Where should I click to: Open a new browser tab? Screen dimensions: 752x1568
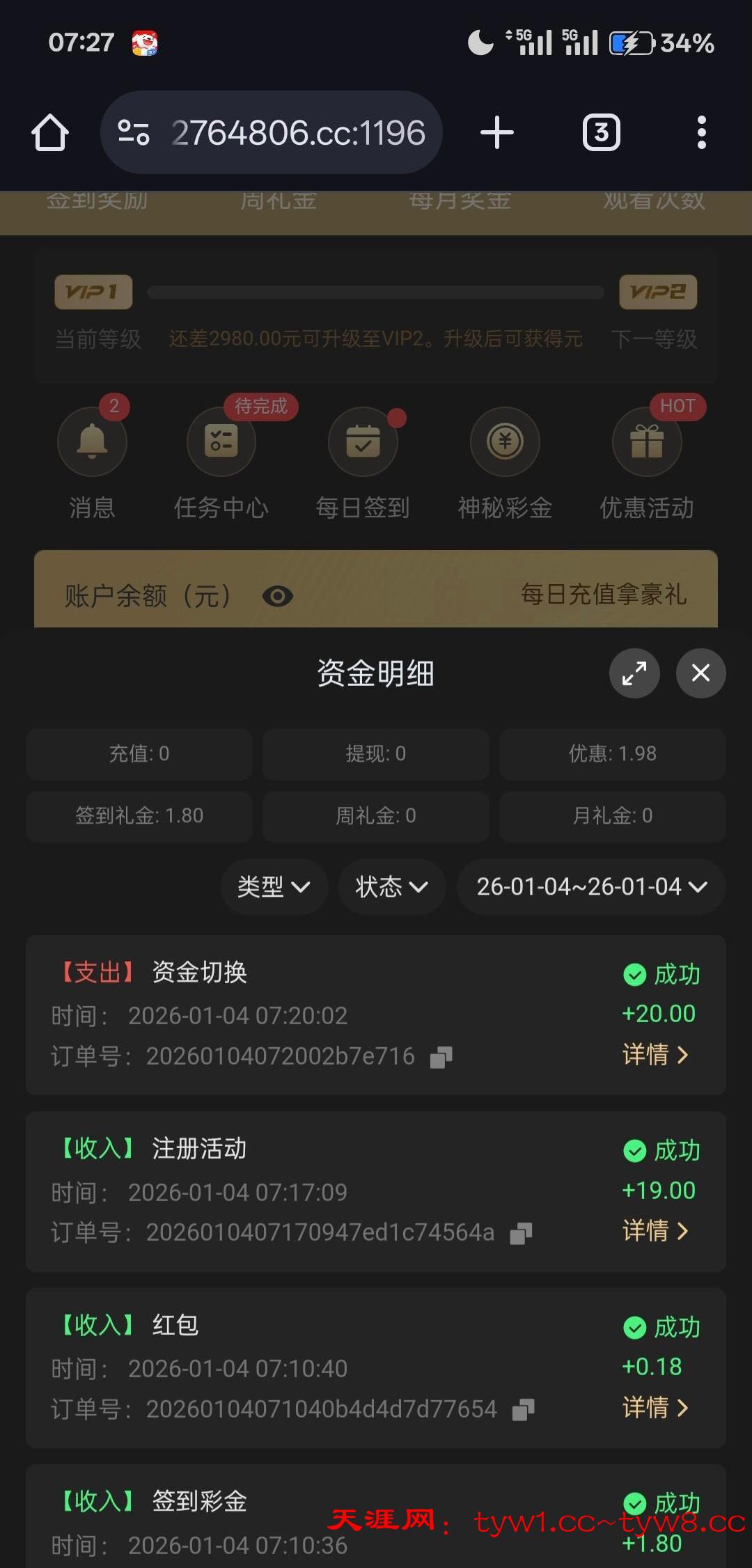[x=497, y=132]
